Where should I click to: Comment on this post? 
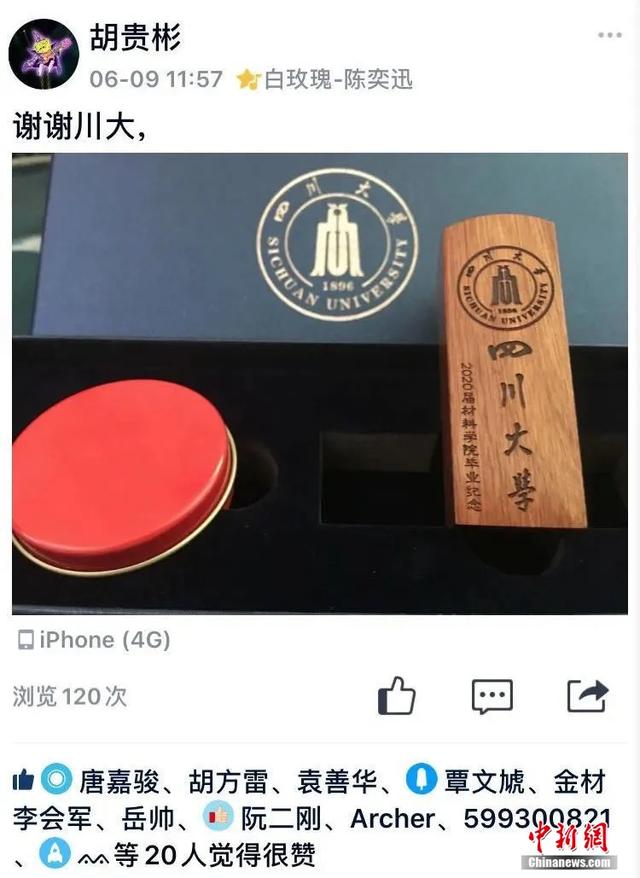[492, 696]
